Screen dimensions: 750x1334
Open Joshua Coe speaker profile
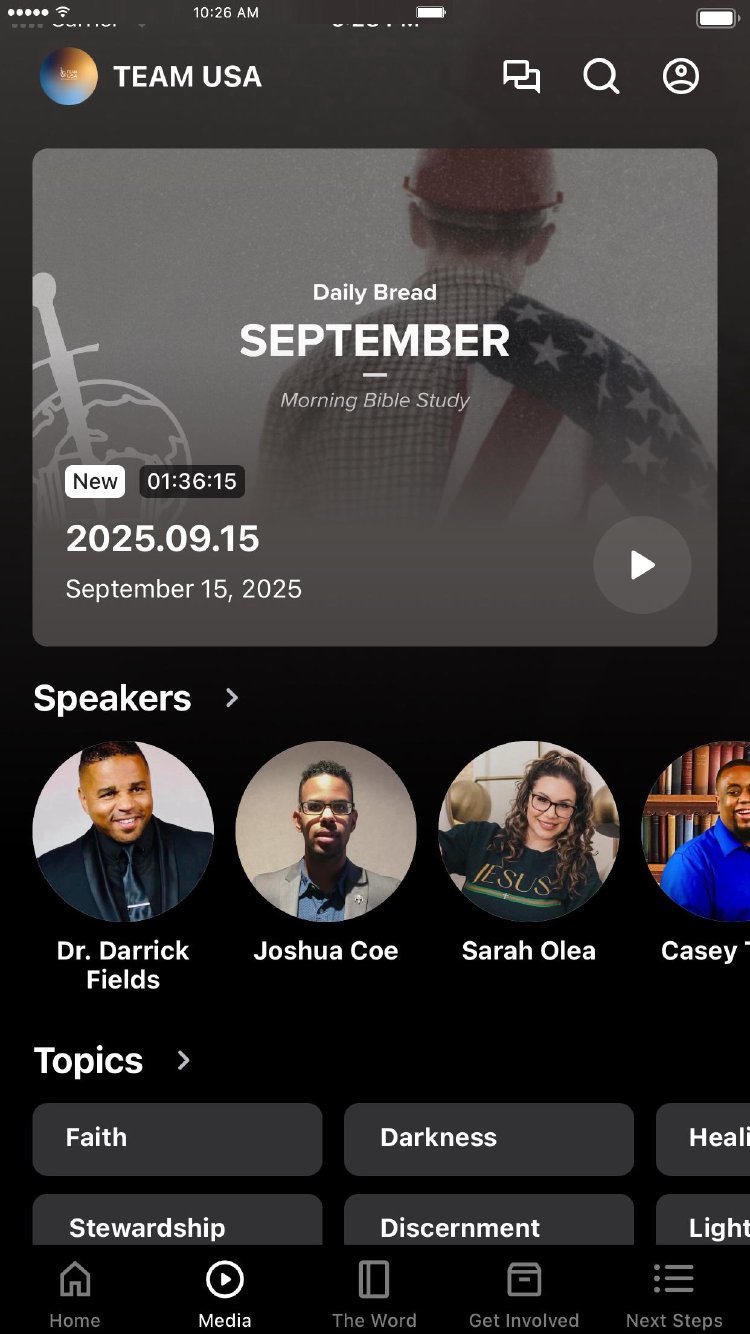coord(326,831)
